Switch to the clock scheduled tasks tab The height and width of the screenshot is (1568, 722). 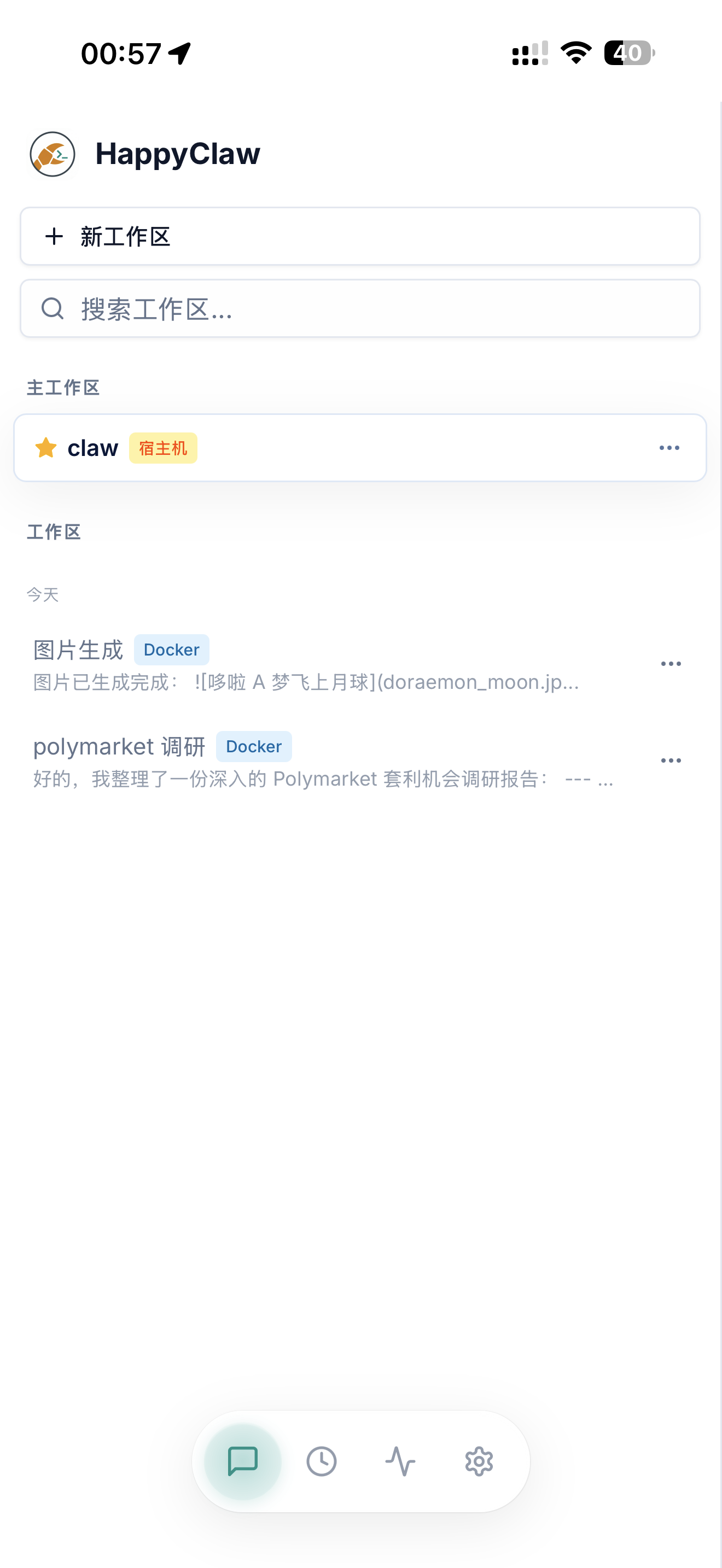click(322, 1461)
